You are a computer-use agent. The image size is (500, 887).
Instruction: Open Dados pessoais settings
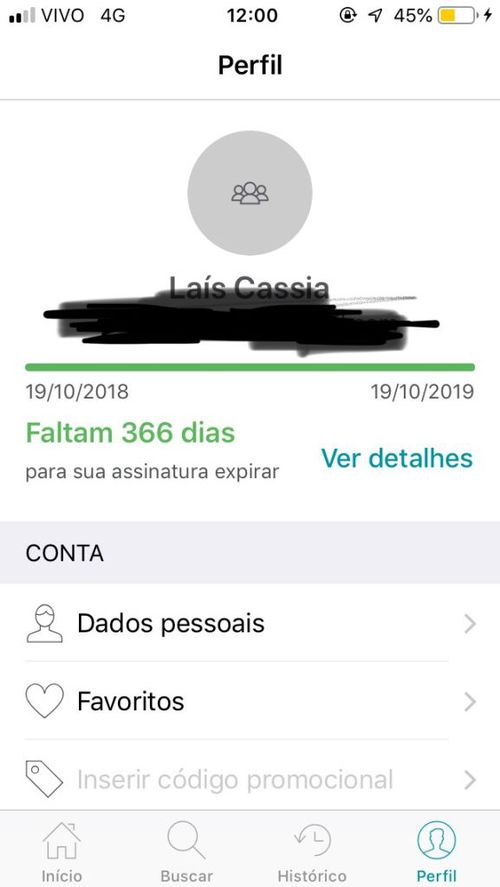pos(250,623)
